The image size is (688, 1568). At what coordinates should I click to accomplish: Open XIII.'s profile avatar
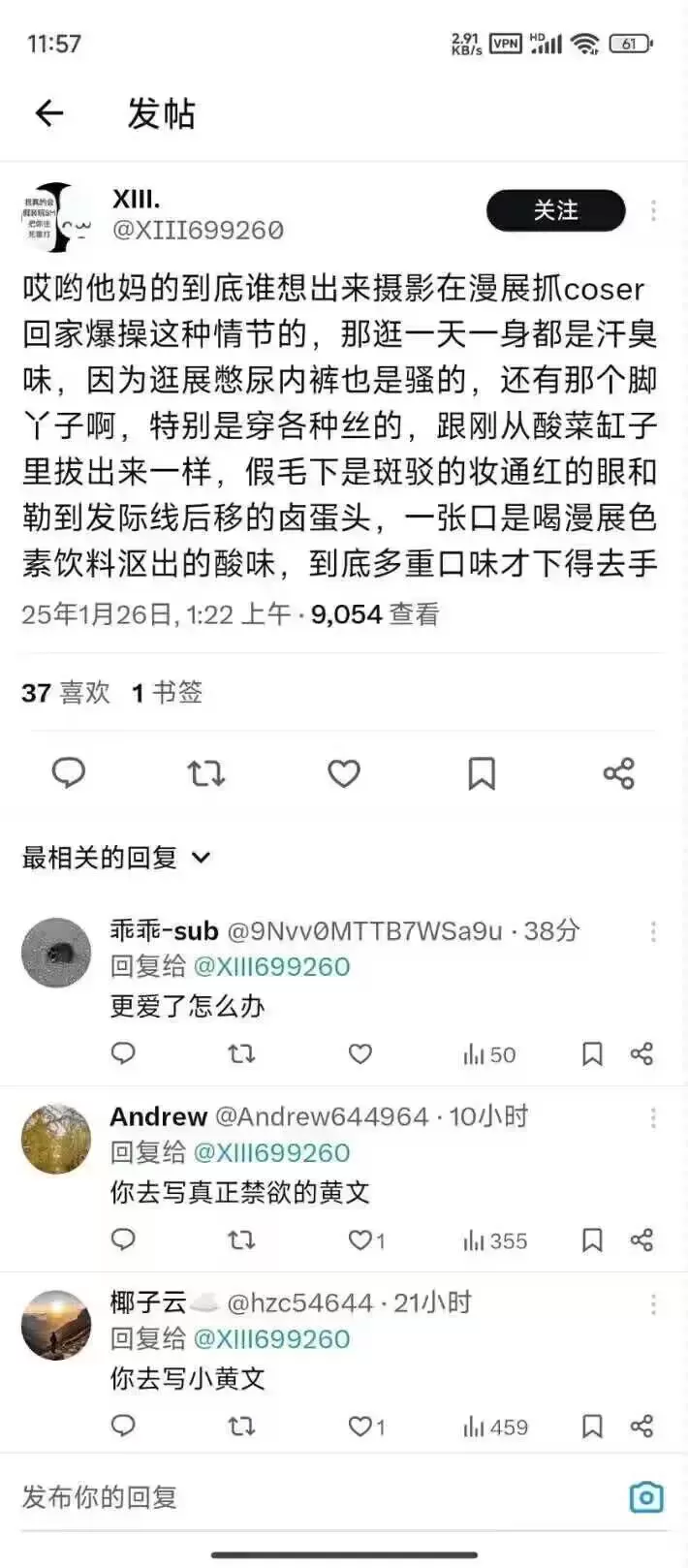(55, 217)
